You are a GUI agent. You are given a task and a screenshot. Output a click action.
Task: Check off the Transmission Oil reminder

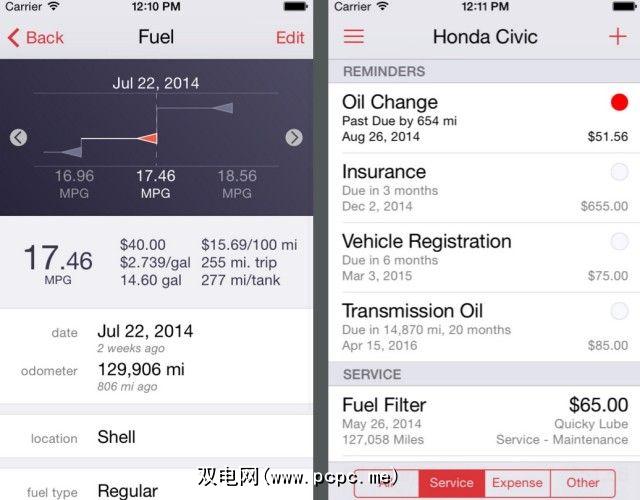[x=619, y=312]
